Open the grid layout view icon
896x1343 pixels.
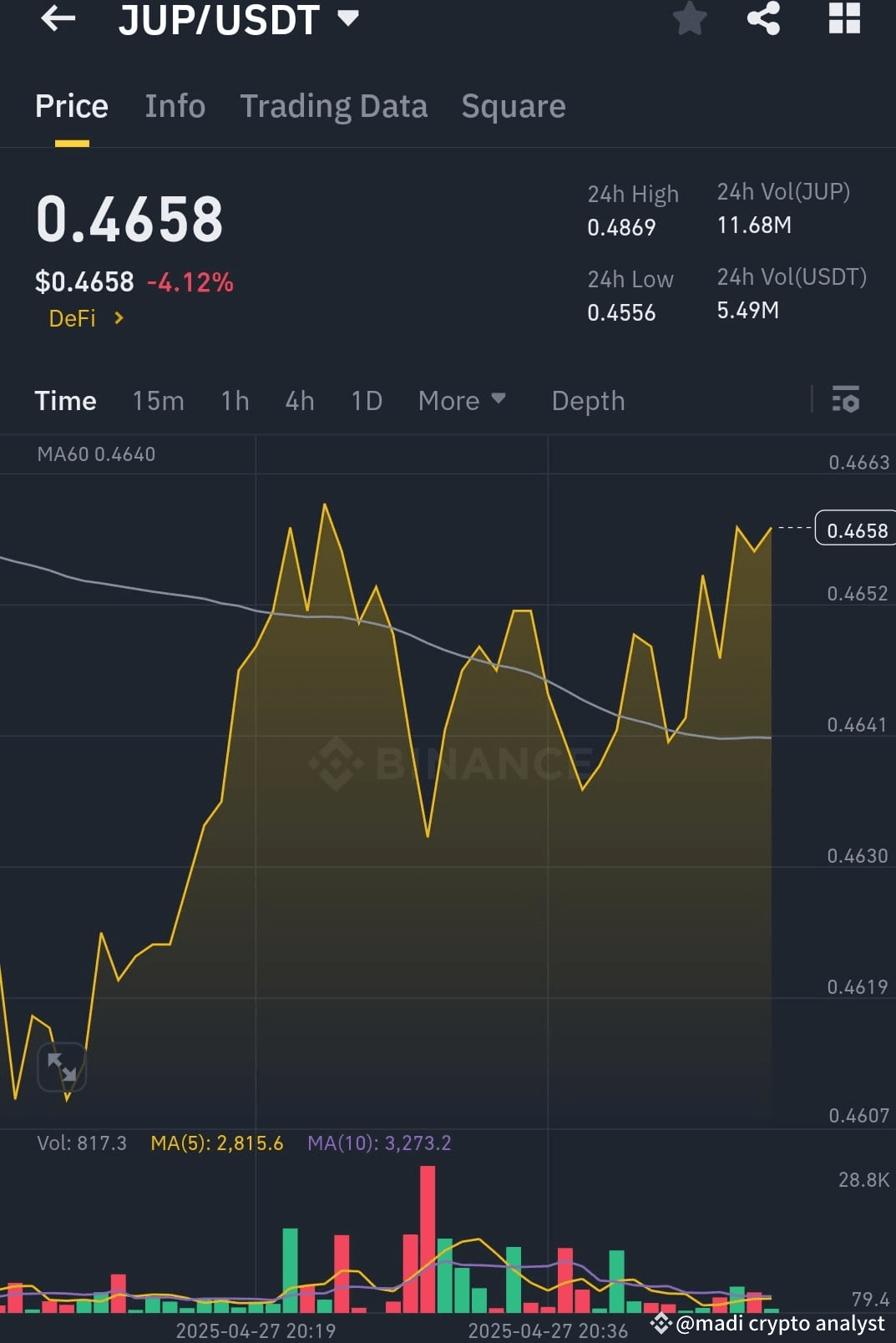pos(843,20)
